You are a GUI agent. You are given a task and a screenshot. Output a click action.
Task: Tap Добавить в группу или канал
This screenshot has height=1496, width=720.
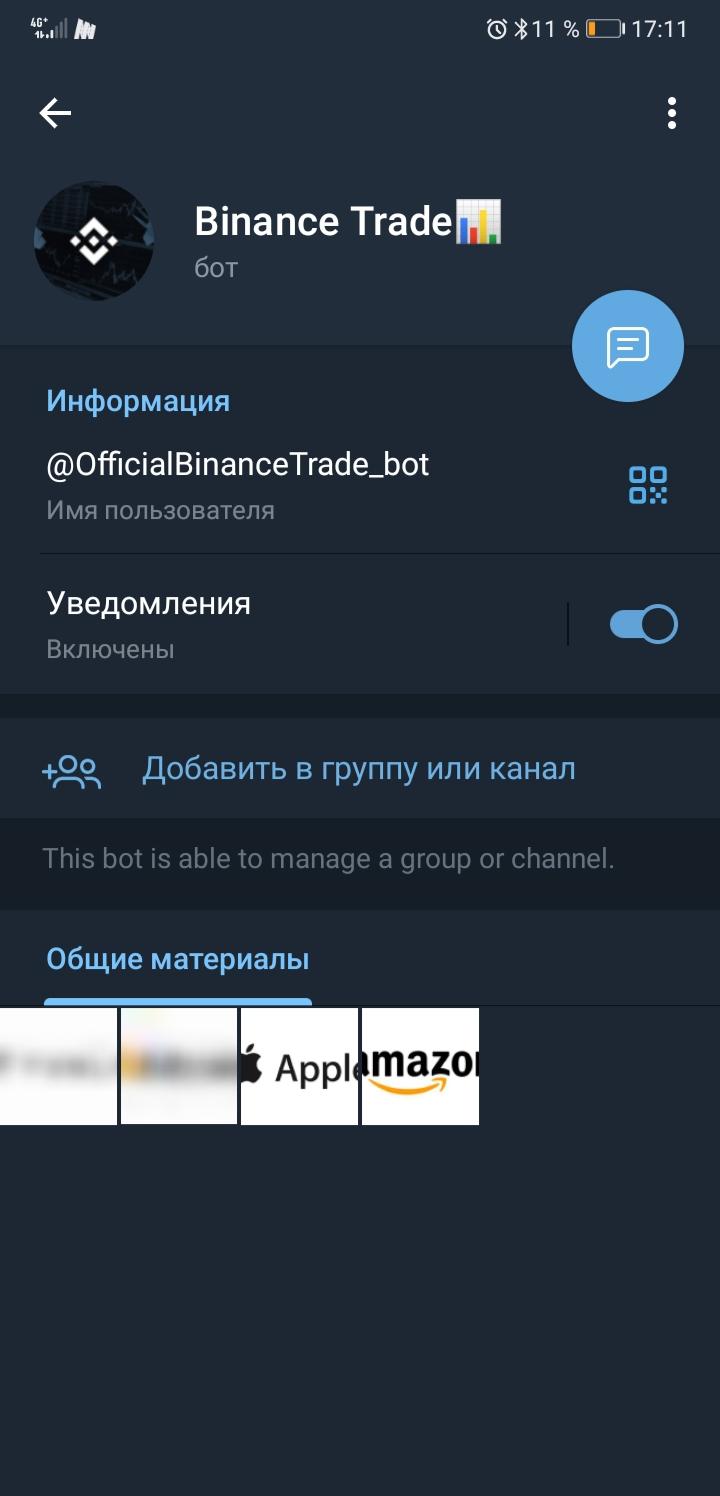(360, 769)
